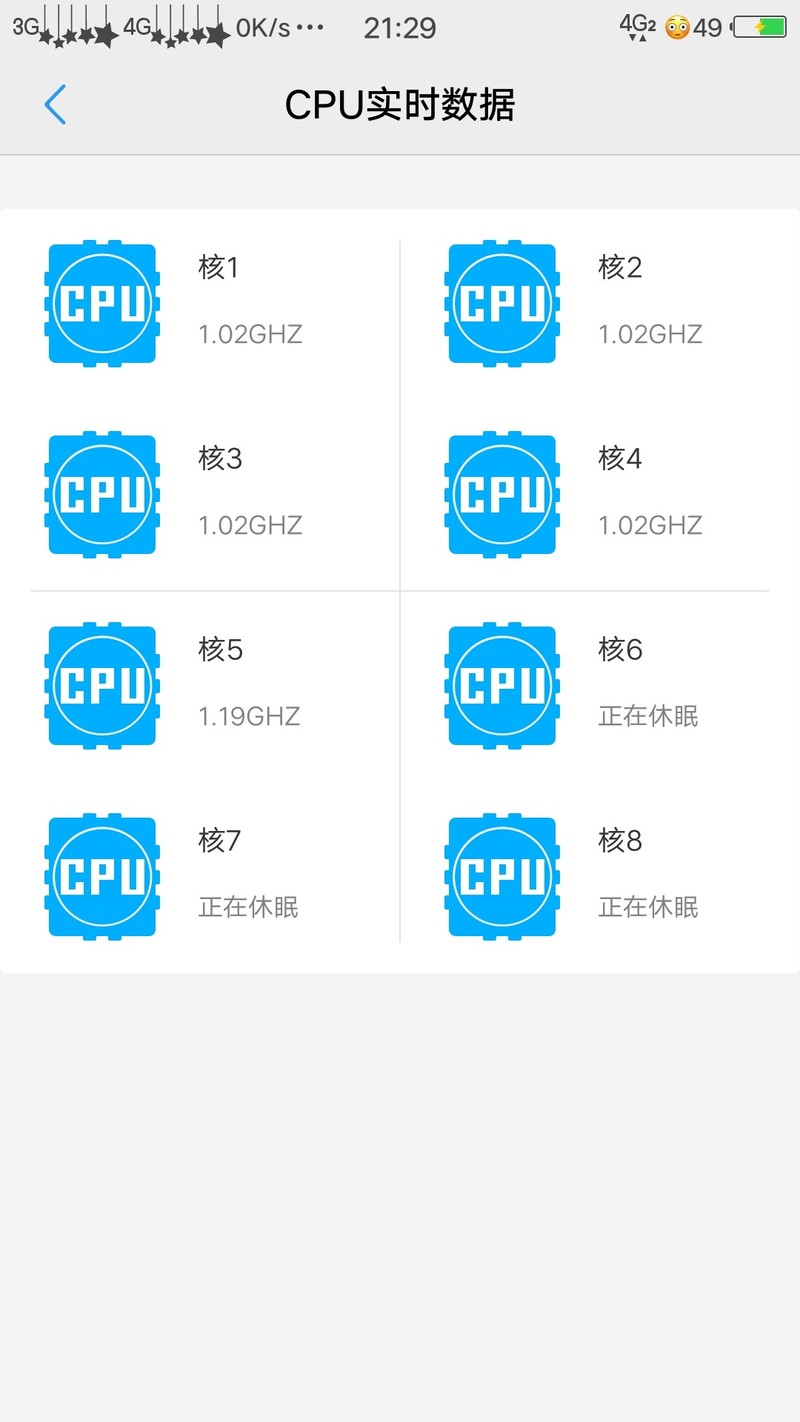This screenshot has width=800, height=1422.
Task: Select the 核2 CPU chip icon
Action: point(501,302)
